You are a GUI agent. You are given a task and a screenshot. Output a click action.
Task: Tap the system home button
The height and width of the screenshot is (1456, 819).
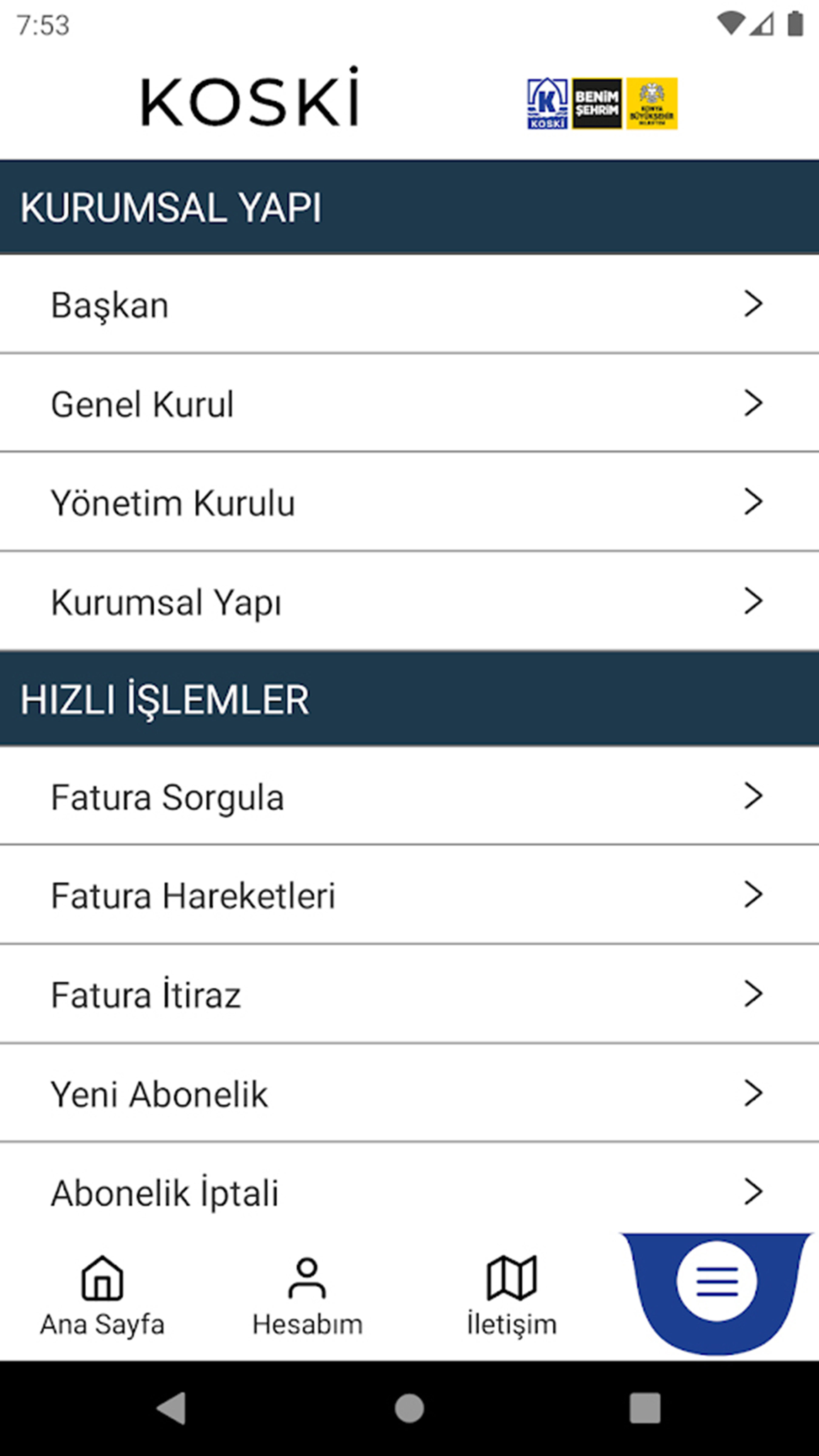409,1407
